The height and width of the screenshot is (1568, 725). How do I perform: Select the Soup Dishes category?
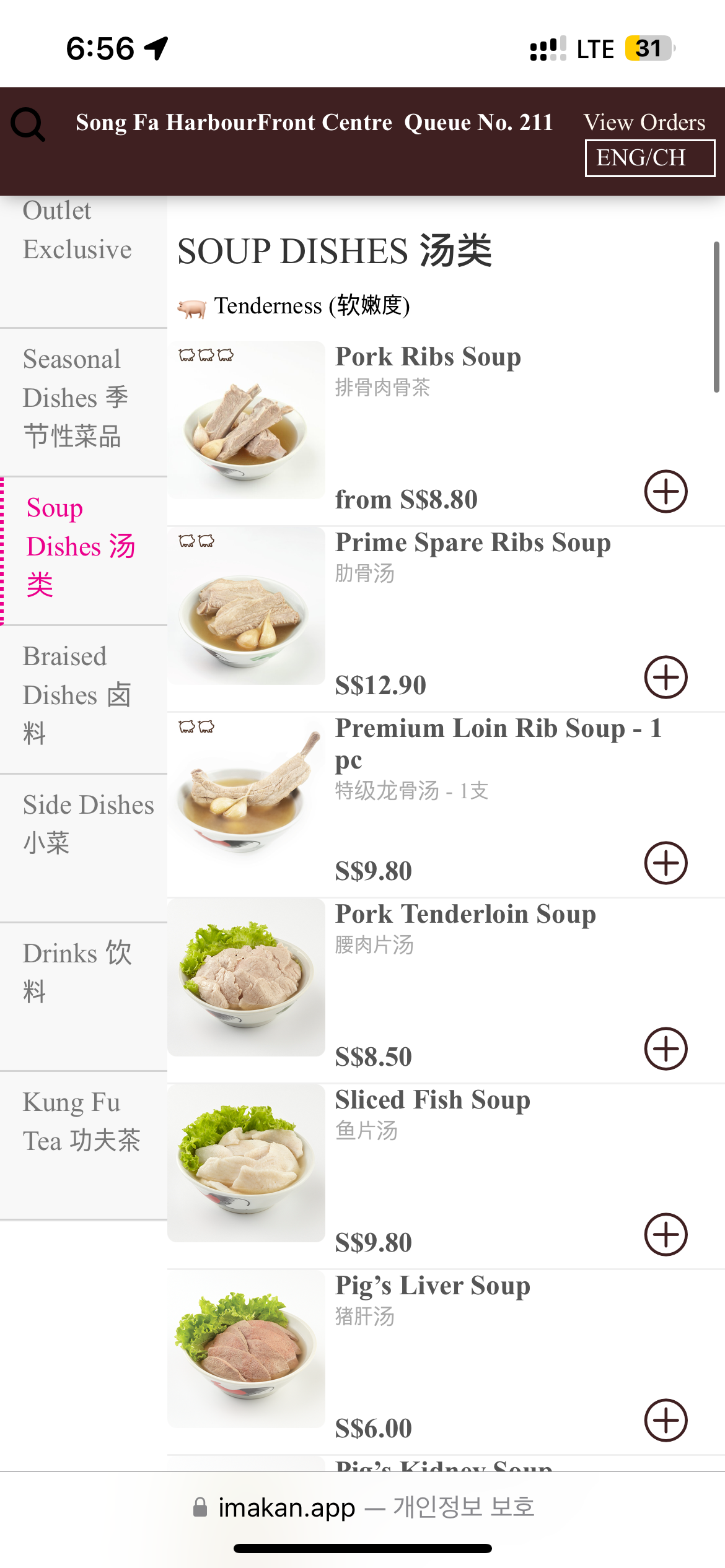point(81,546)
